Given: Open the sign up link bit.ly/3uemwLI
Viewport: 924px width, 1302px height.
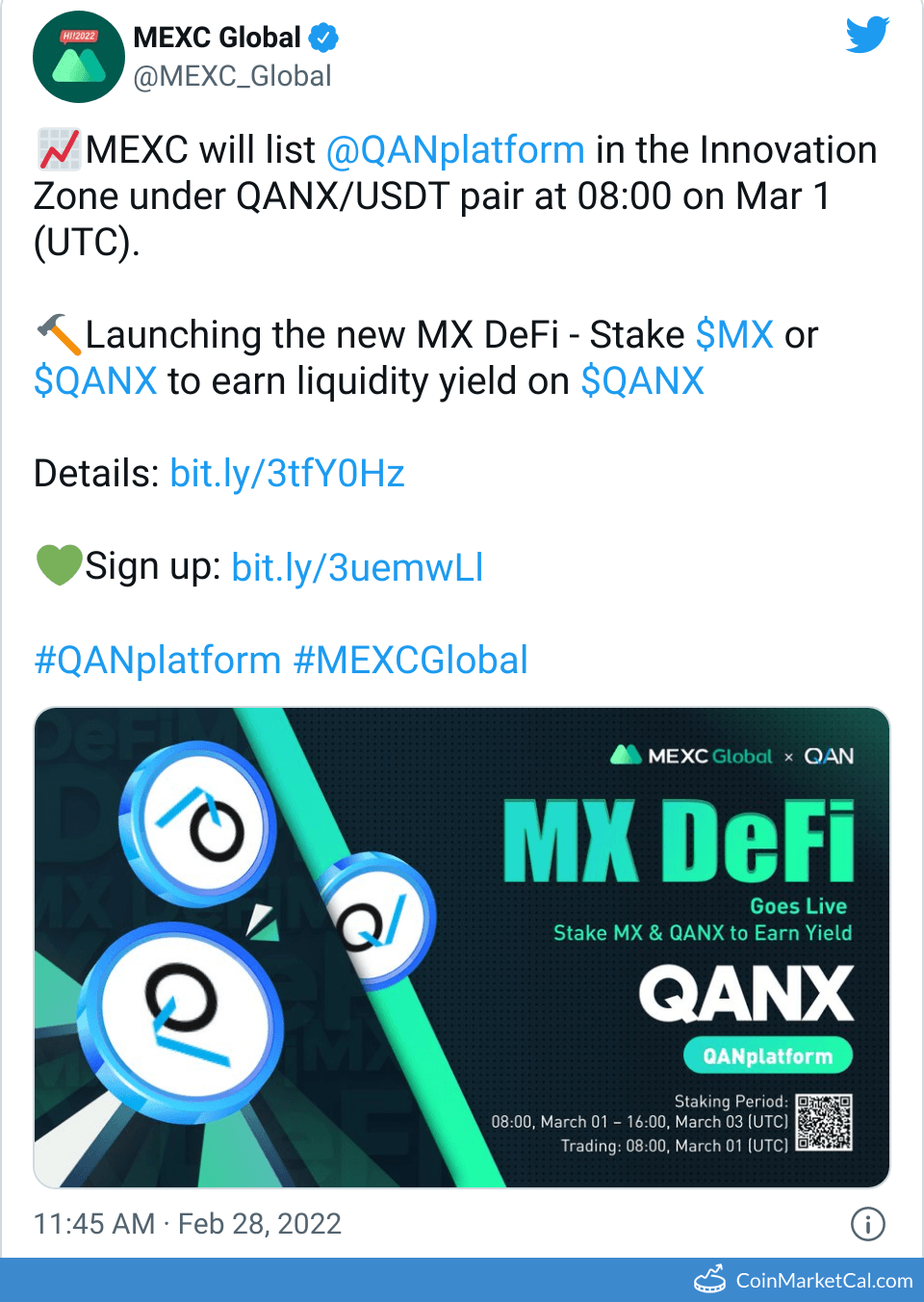Looking at the screenshot, I should (357, 567).
